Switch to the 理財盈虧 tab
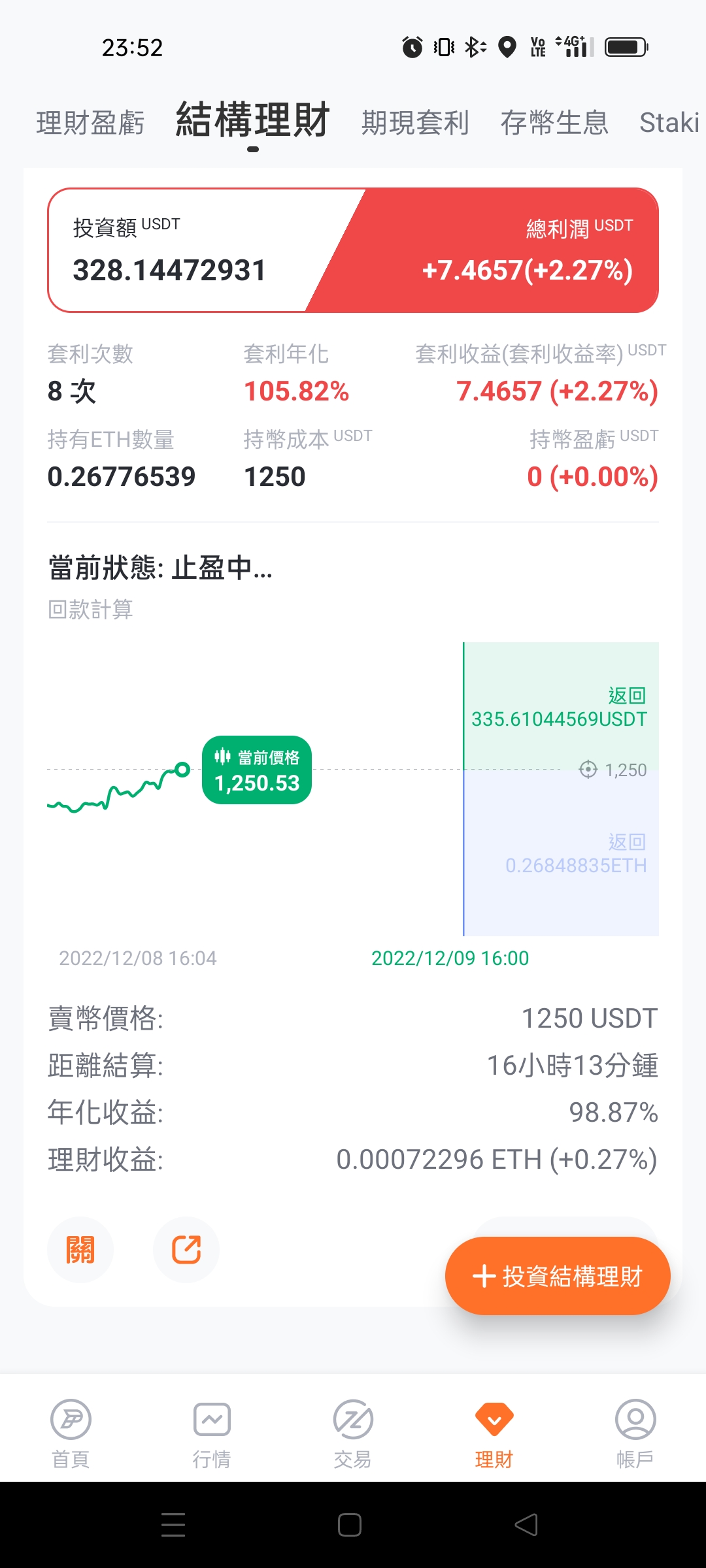The image size is (706, 1568). 90,123
